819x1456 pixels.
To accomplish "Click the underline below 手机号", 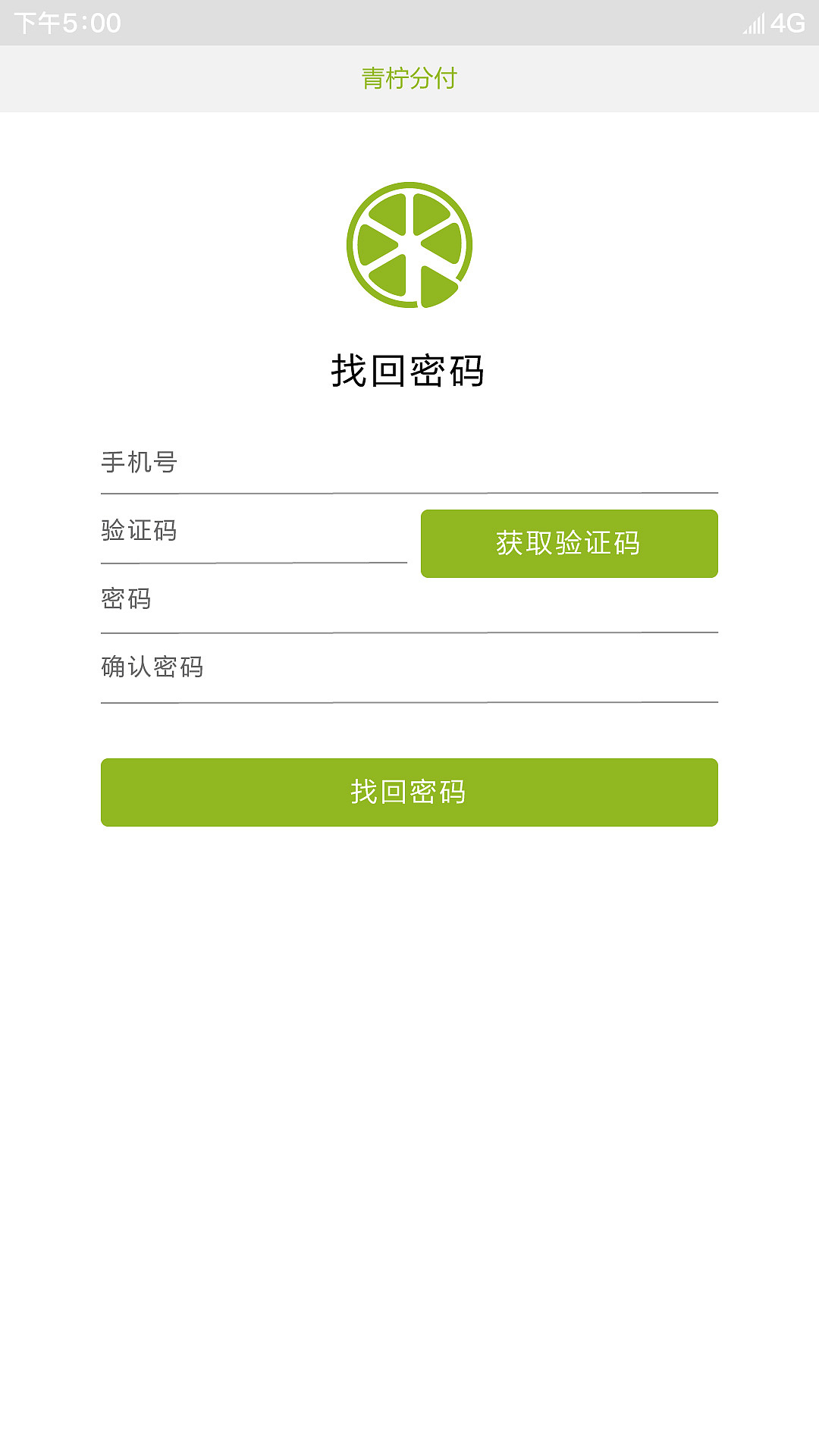I will (409, 493).
